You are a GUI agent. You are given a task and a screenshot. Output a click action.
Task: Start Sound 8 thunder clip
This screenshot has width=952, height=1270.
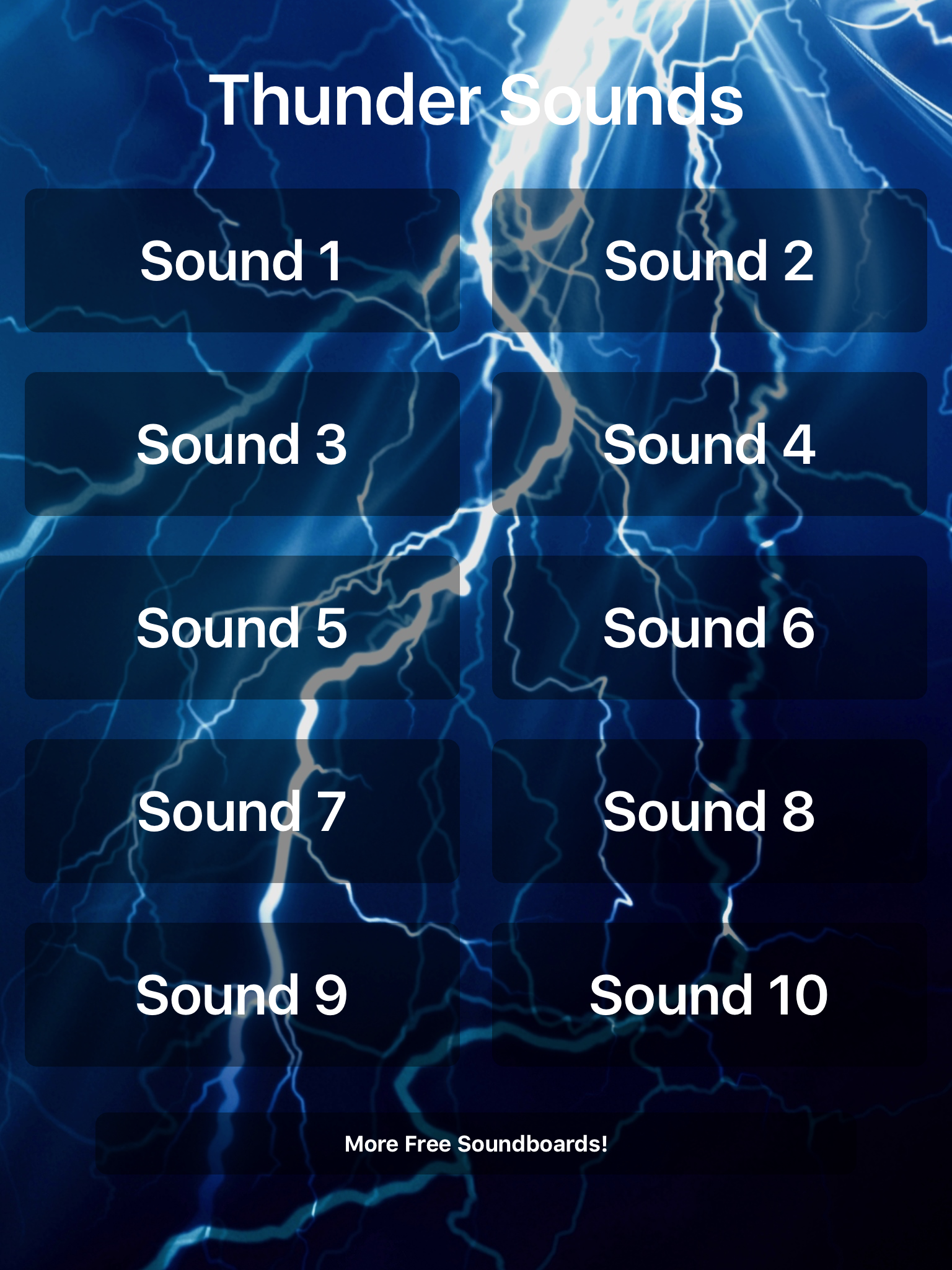coord(710,811)
